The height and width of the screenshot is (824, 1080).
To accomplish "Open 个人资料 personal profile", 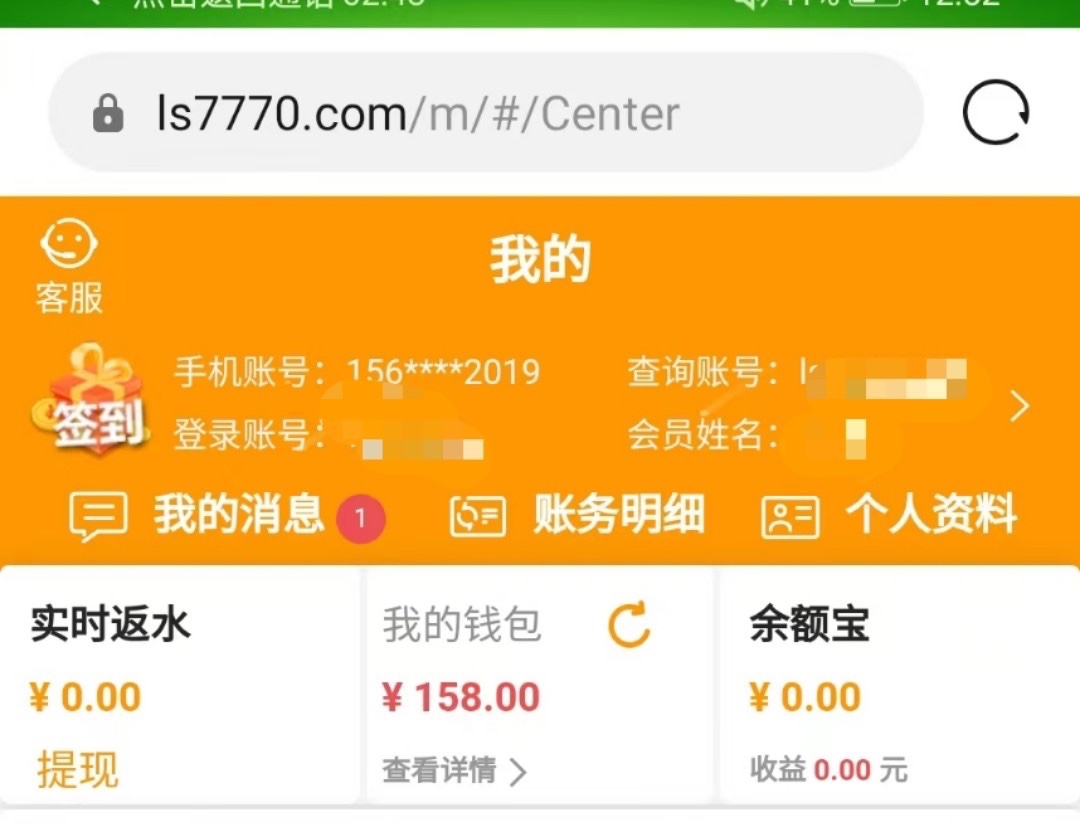I will point(890,516).
